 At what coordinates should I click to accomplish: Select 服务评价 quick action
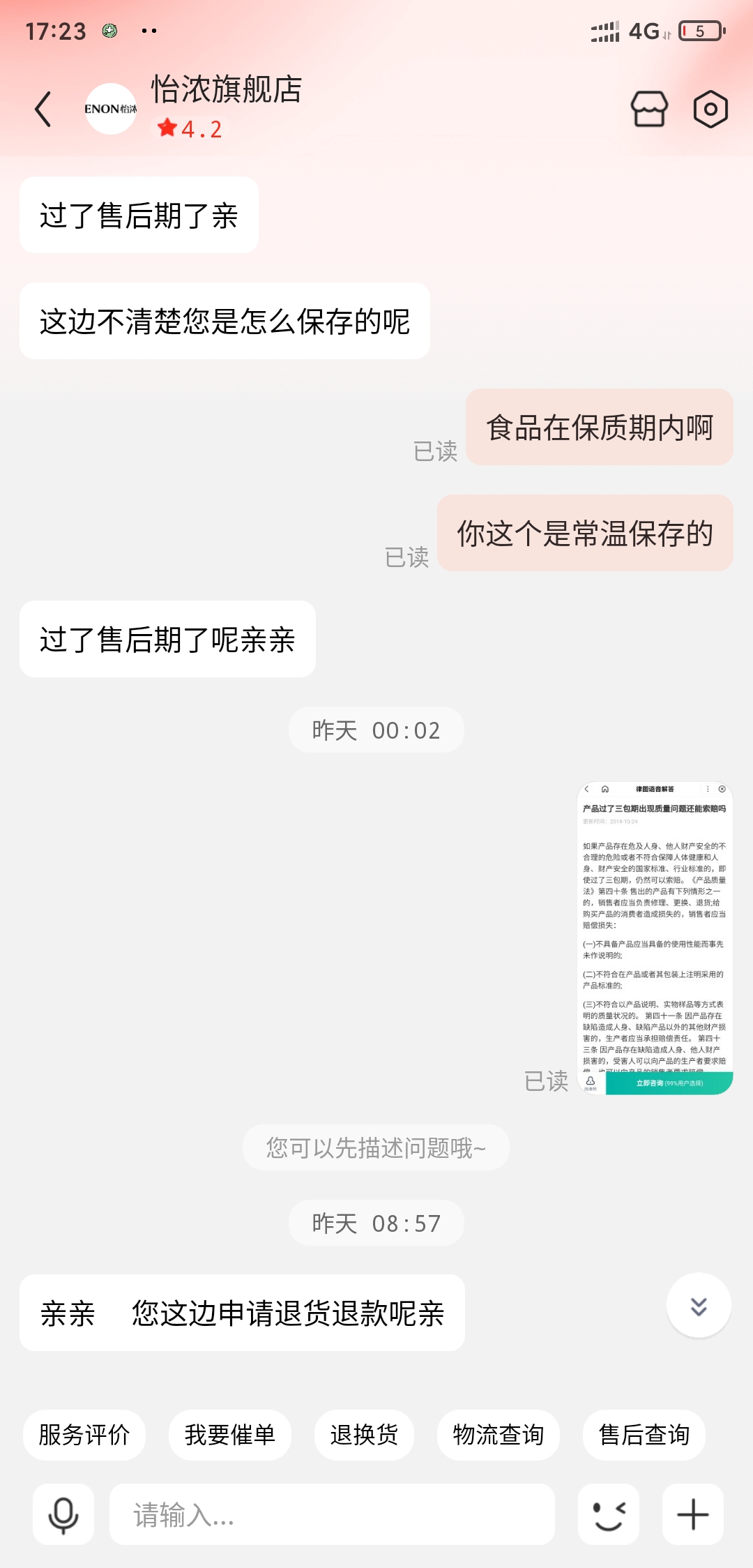click(84, 1435)
